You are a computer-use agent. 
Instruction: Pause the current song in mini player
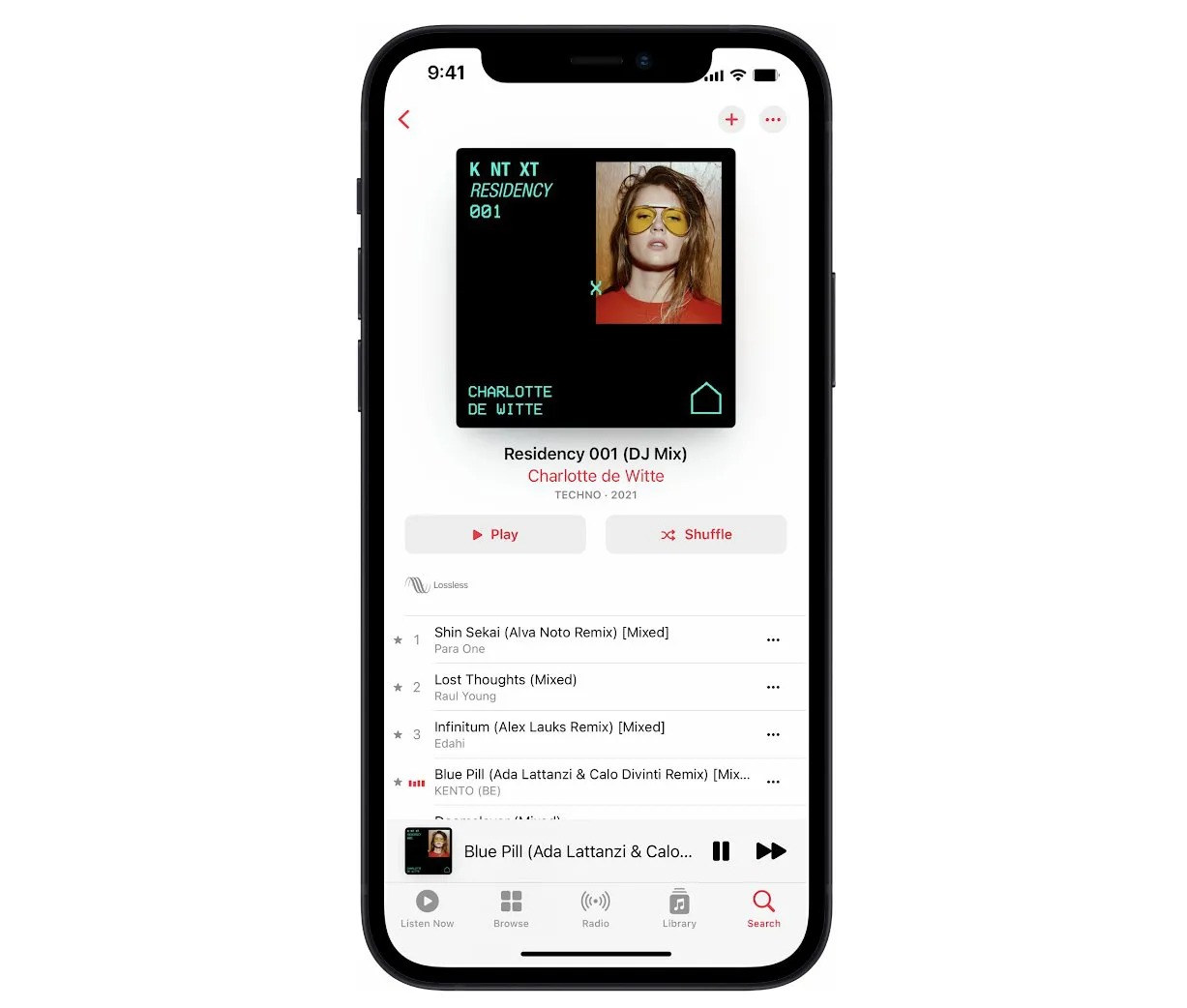(721, 851)
